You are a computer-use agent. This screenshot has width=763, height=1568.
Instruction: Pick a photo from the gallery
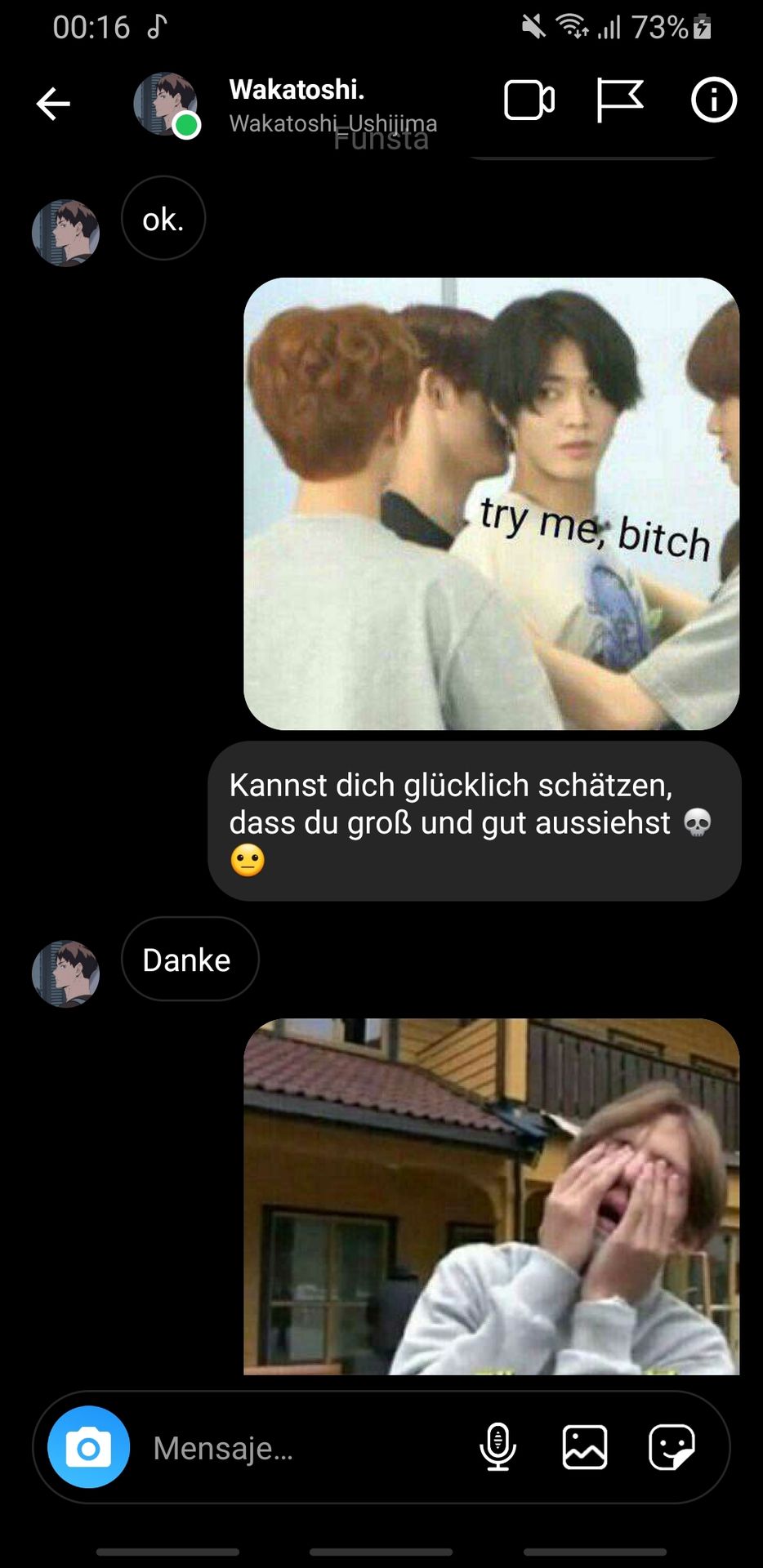coord(585,1447)
